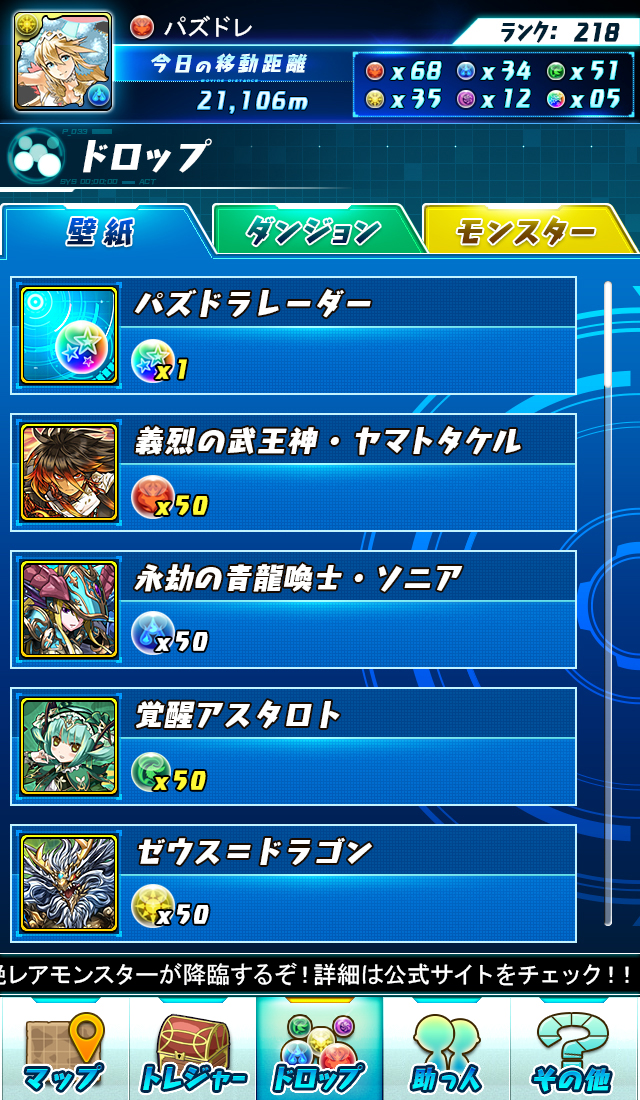
Task: Tap the player avatar portrait
Action: coord(62,60)
